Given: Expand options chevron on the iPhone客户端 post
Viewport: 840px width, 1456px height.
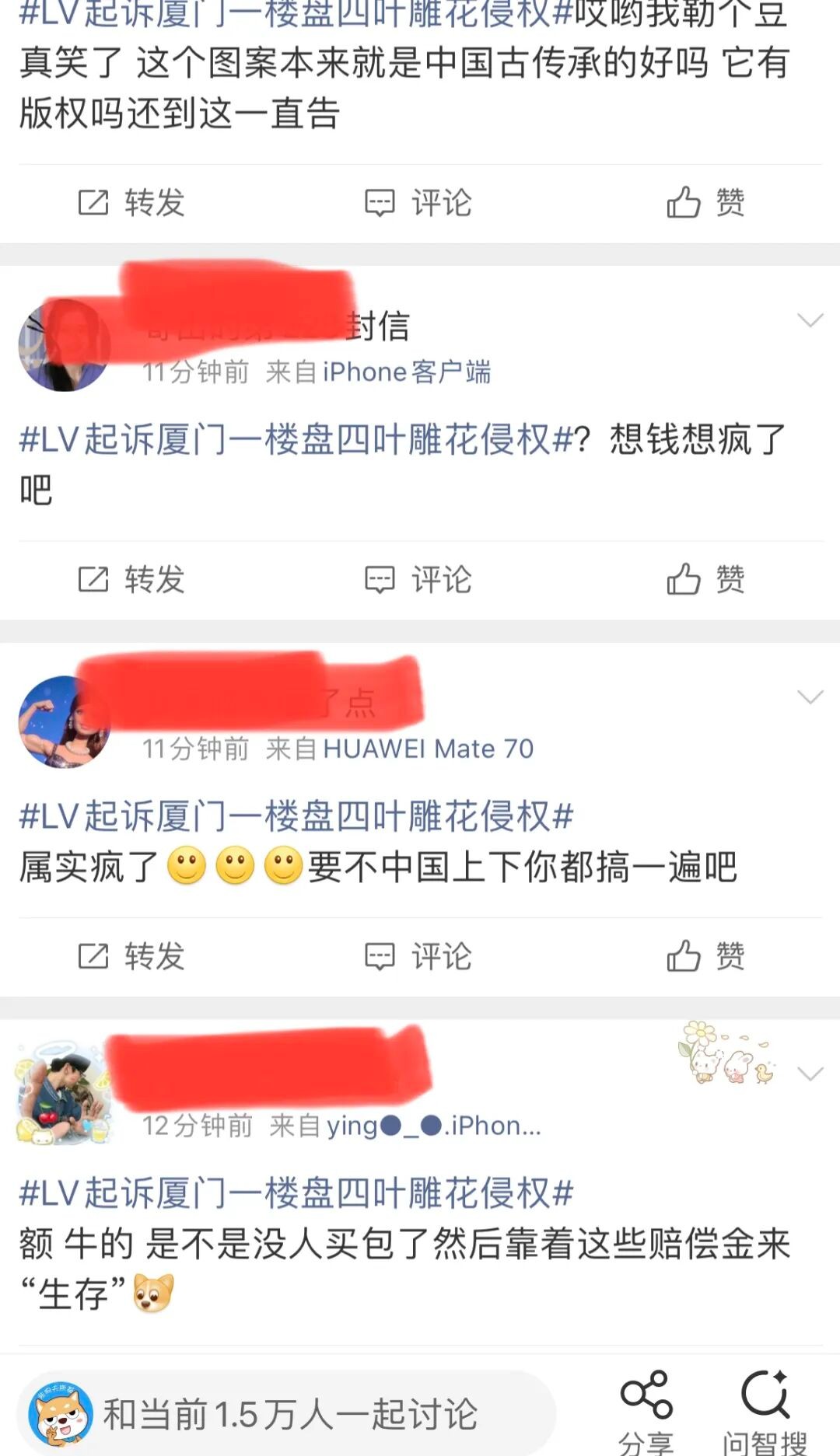Looking at the screenshot, I should [810, 320].
